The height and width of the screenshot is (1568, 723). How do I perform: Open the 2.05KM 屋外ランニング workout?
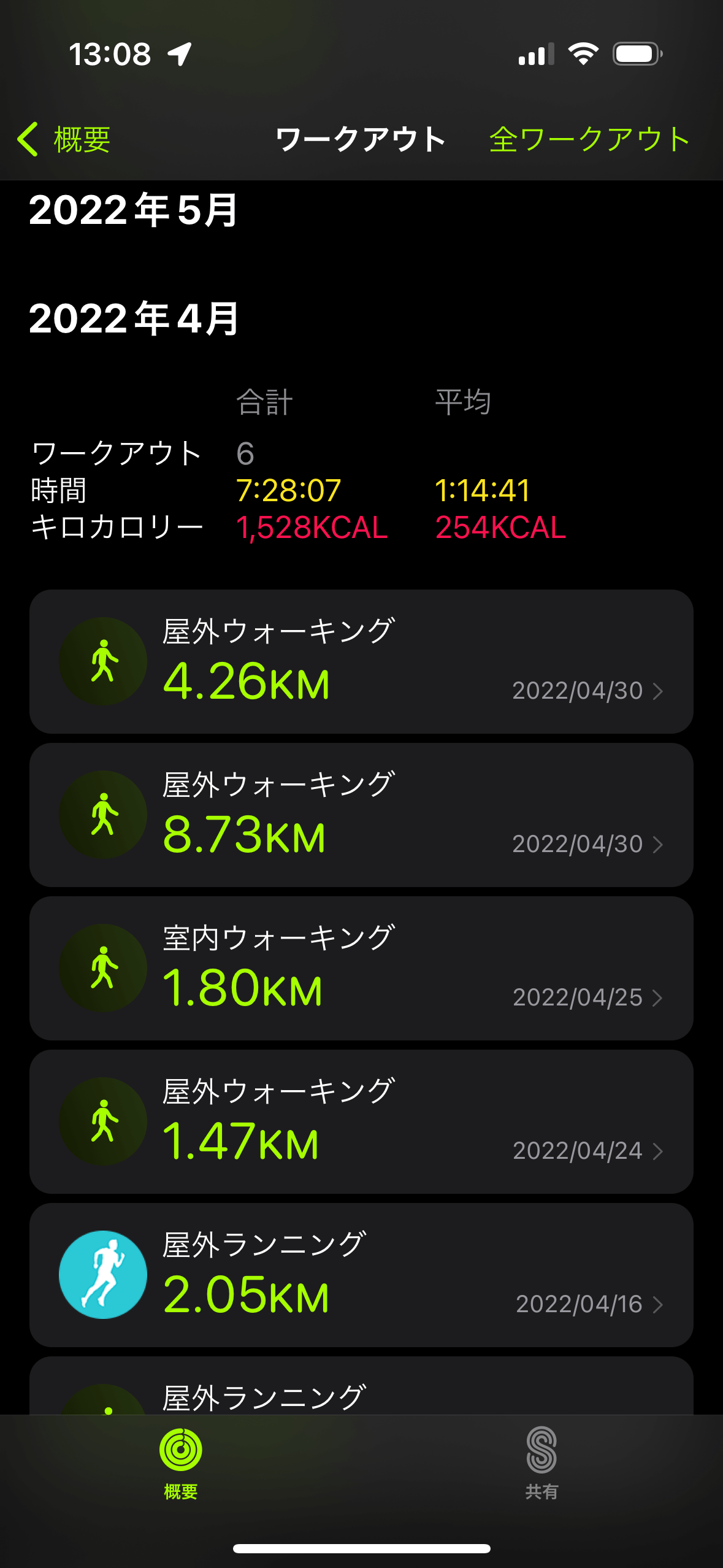(361, 1275)
